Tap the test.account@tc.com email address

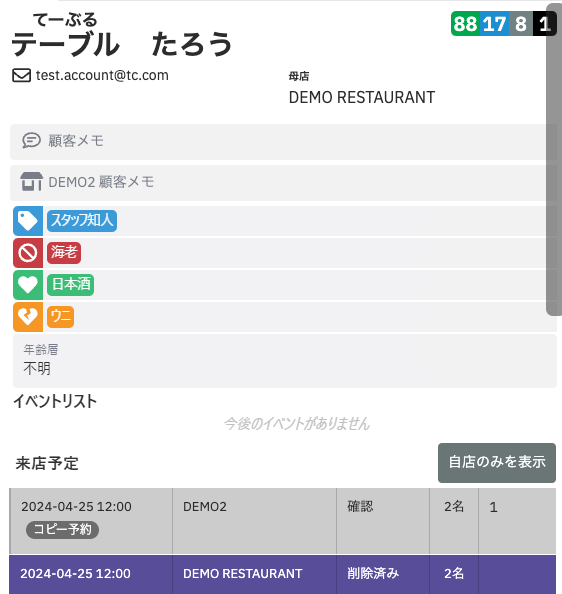[102, 75]
